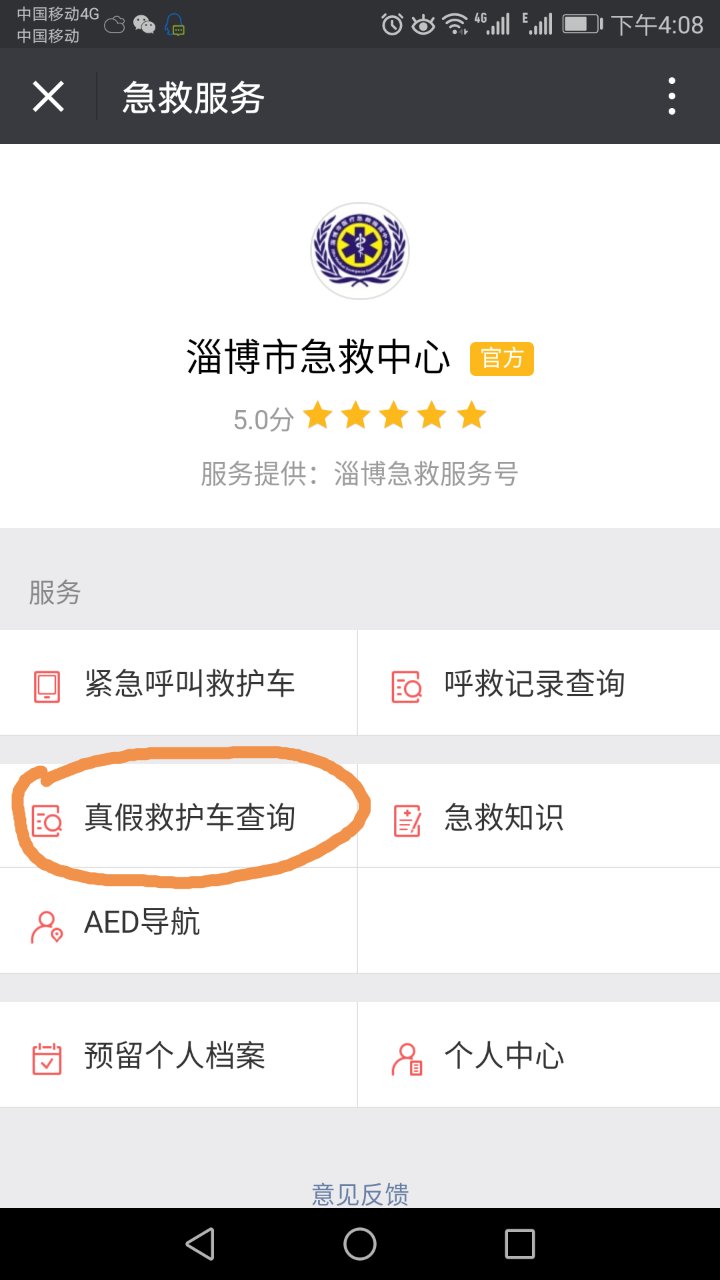
Task: Click the 淄博市急救中心 emergency center logo
Action: click(359, 249)
